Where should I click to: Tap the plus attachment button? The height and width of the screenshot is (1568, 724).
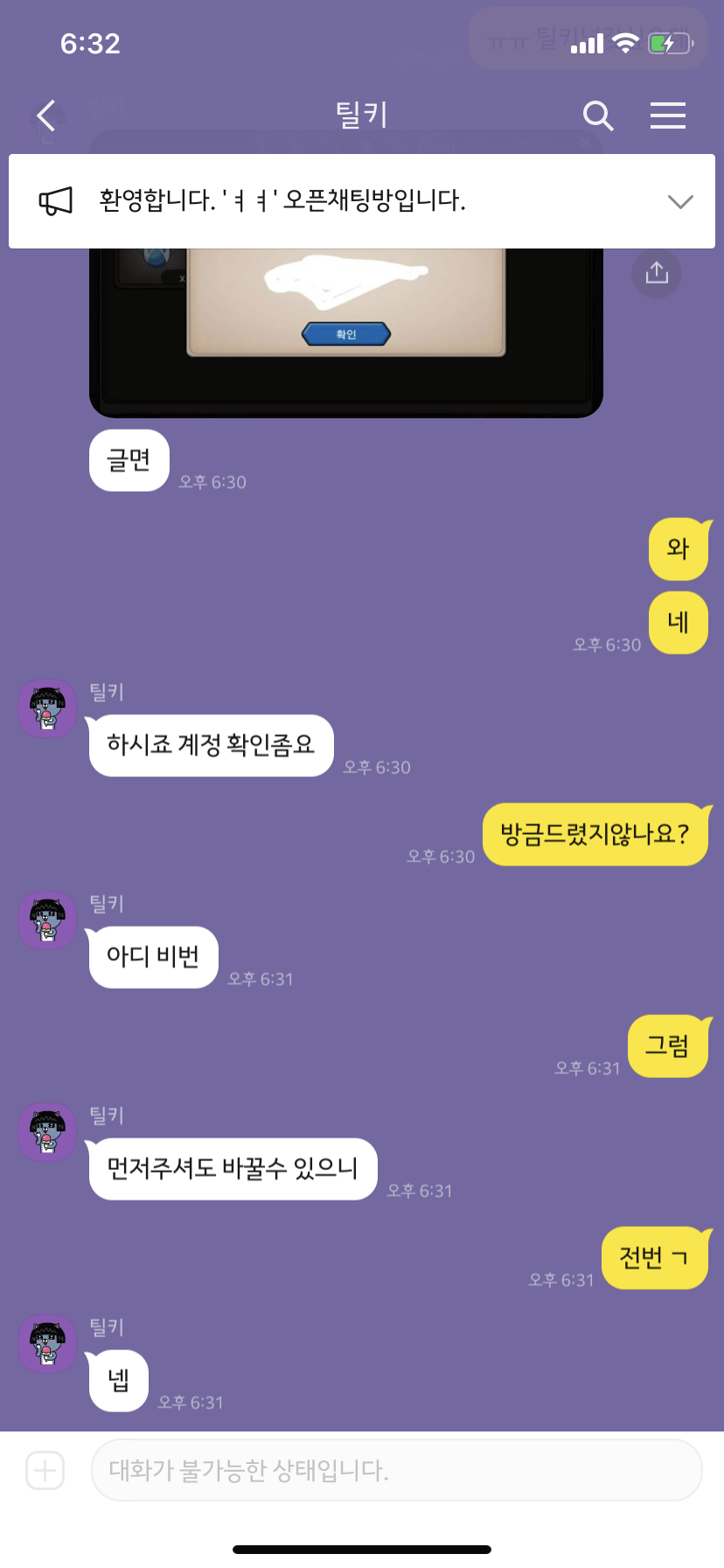pos(45,1470)
